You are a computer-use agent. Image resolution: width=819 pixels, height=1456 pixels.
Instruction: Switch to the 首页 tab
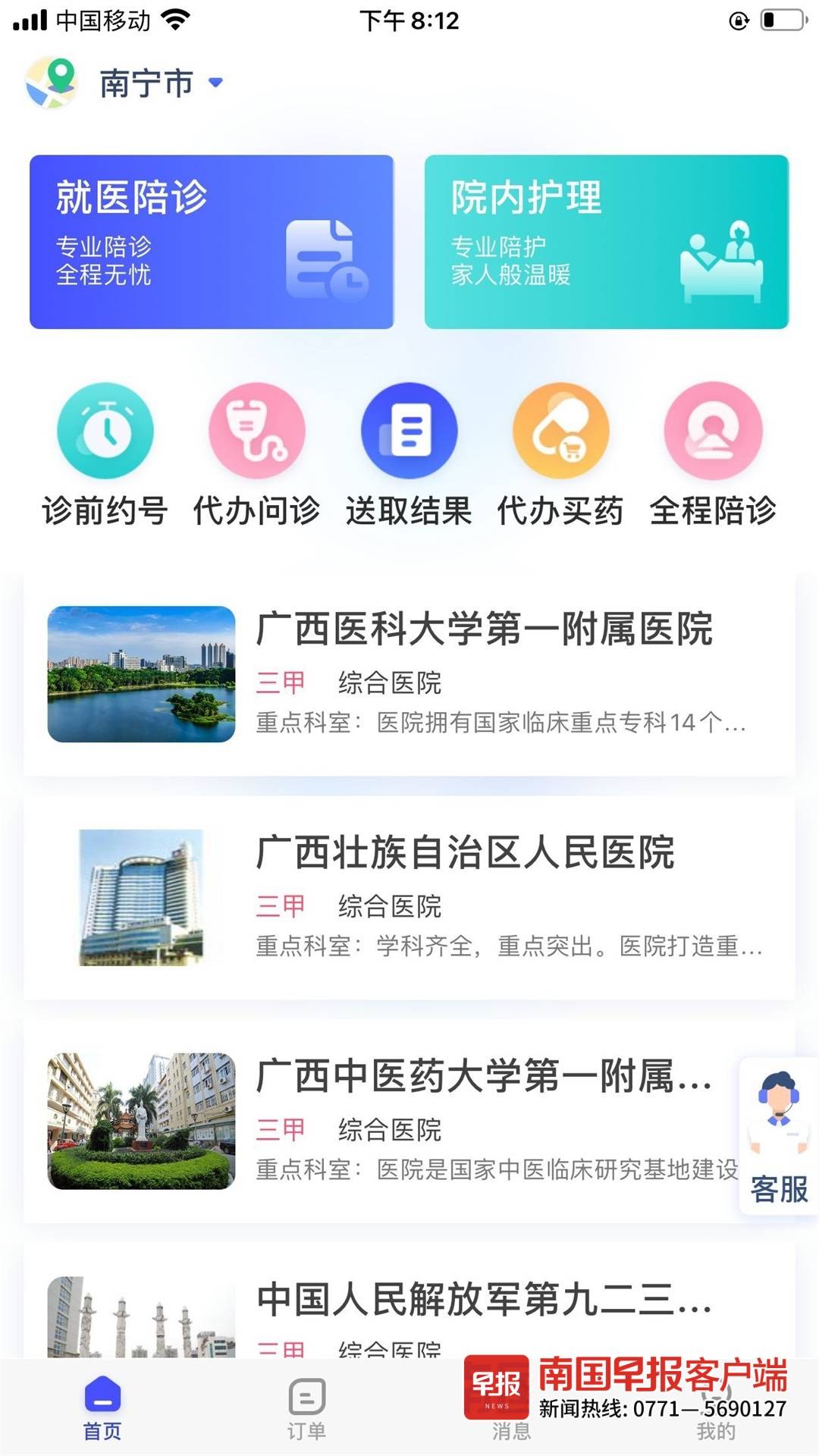click(x=102, y=1409)
